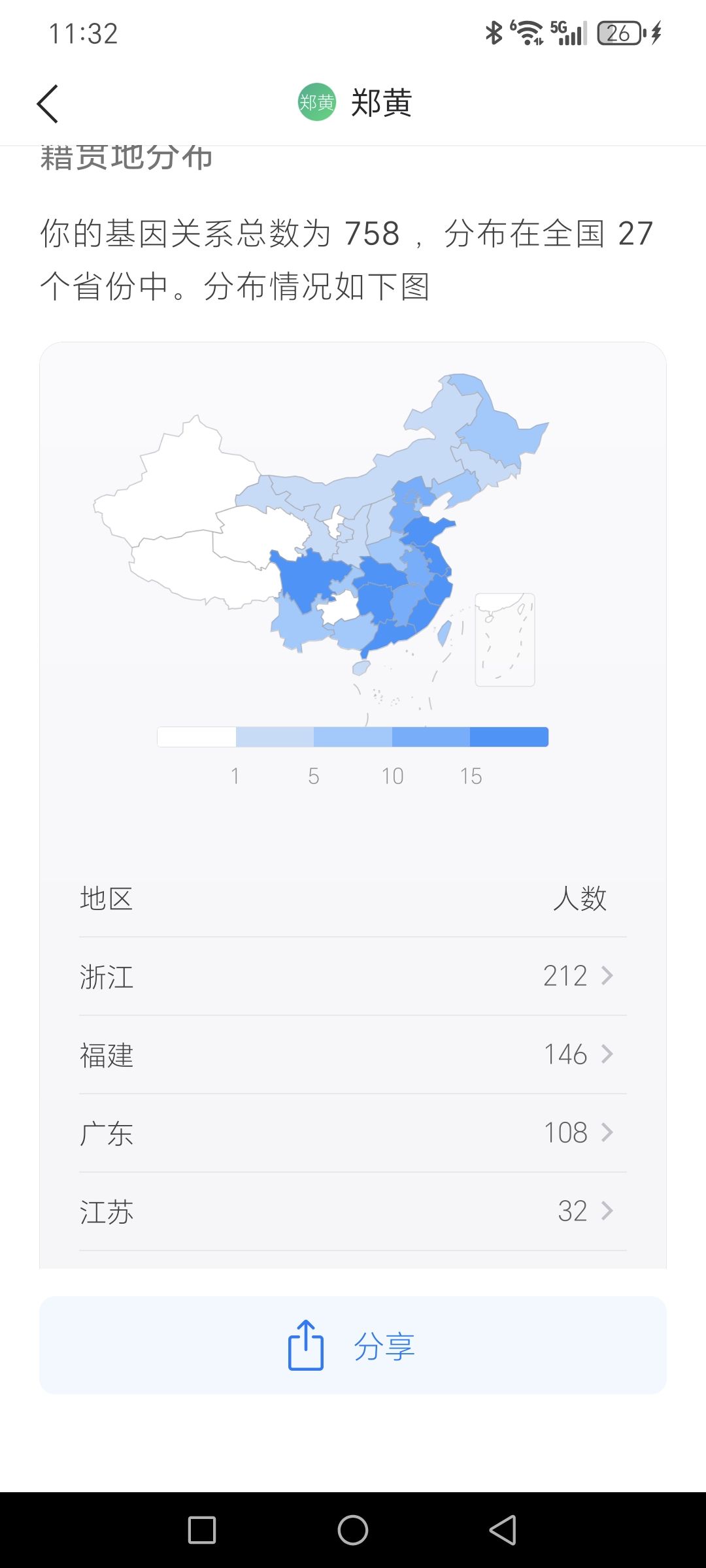706x1568 pixels.
Task: Open the 广东 region row
Action: click(353, 1133)
